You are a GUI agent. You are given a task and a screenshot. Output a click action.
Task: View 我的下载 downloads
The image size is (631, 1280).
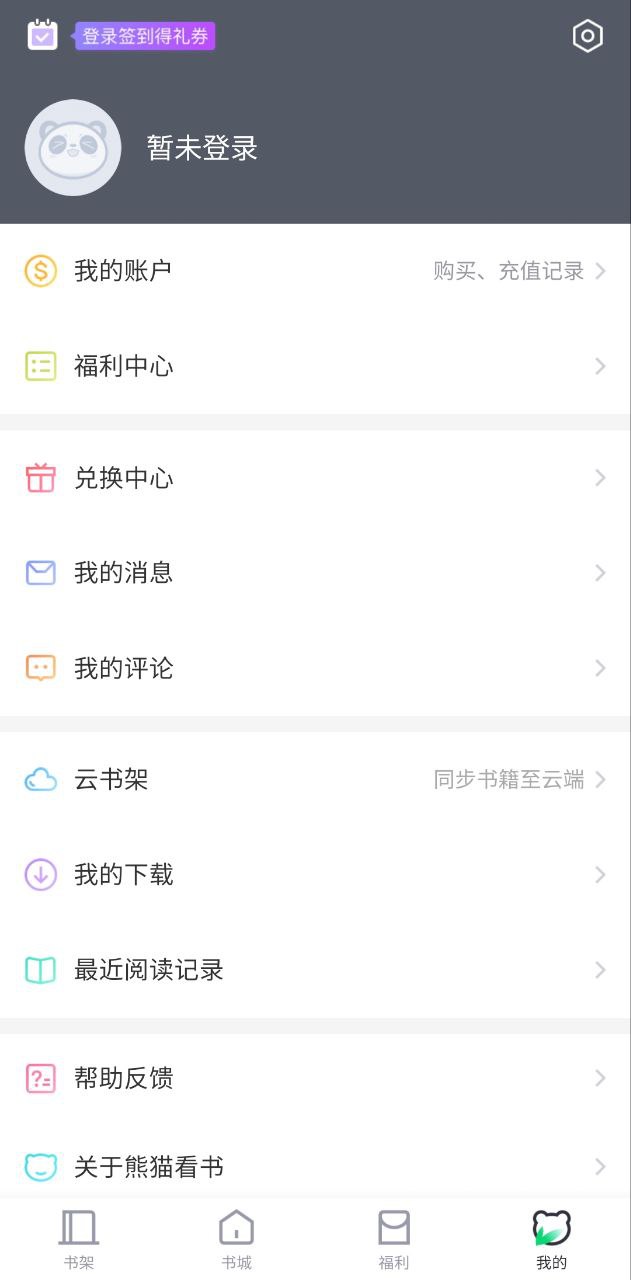pos(315,875)
